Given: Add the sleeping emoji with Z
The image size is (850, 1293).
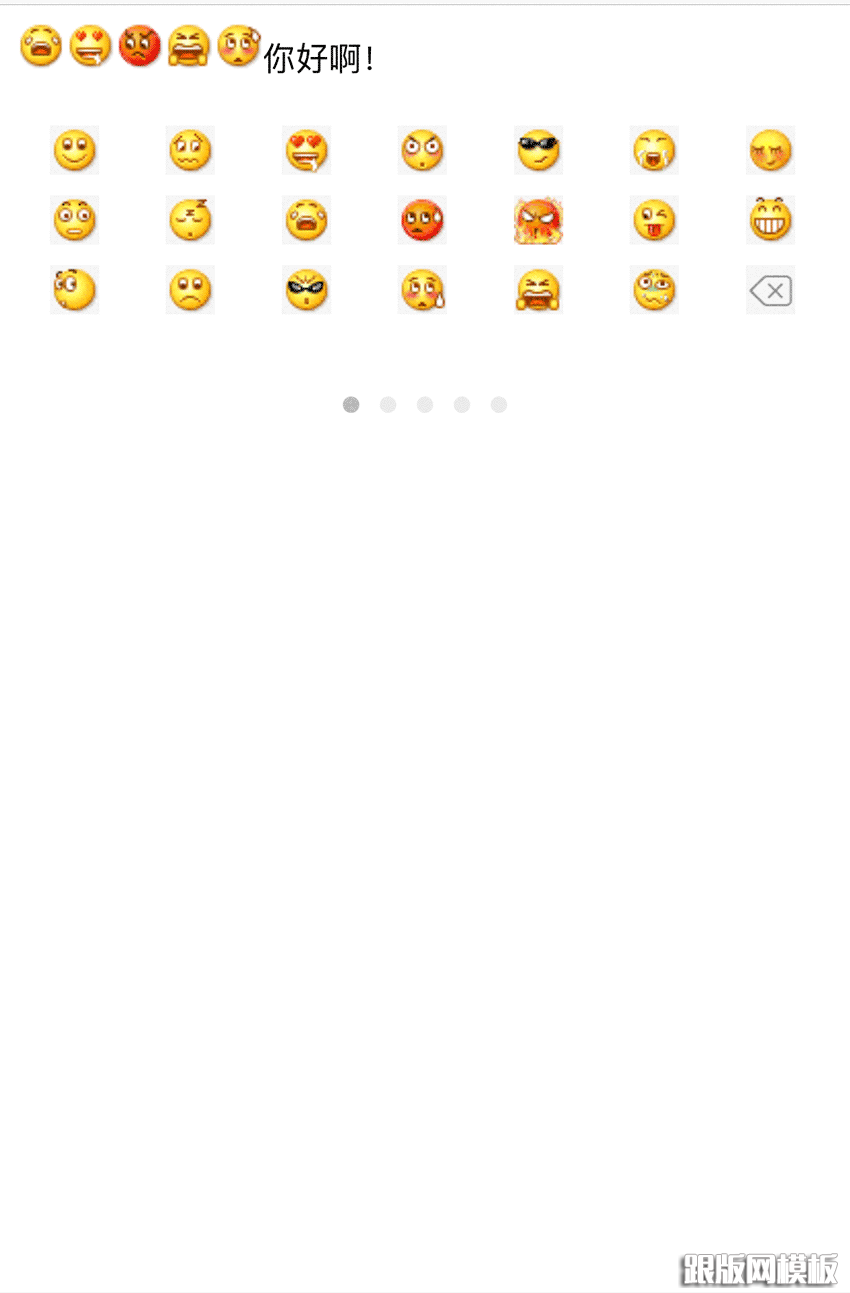Looking at the screenshot, I should [x=190, y=221].
